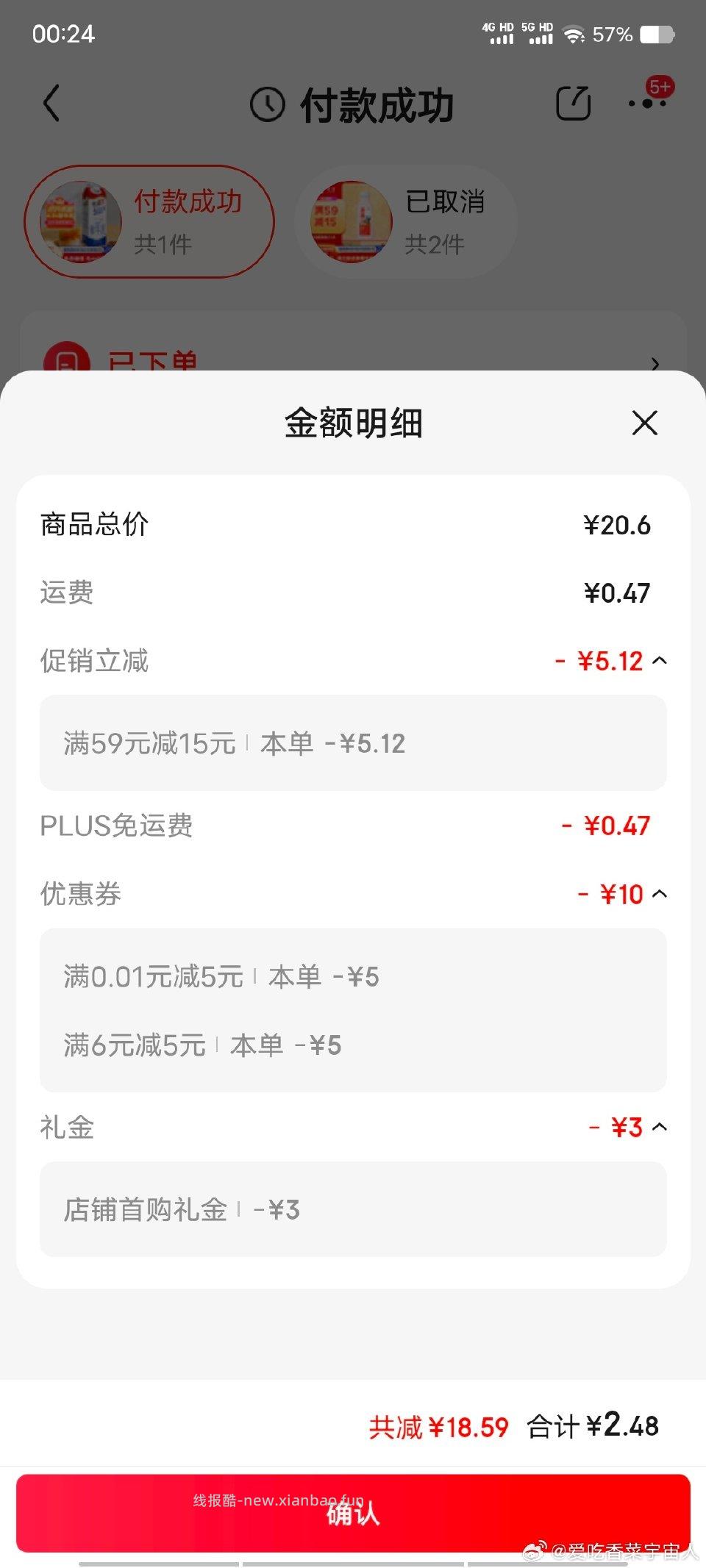Collapse the 礼金 gift money details
This screenshot has height=1568, width=706.
click(661, 1127)
